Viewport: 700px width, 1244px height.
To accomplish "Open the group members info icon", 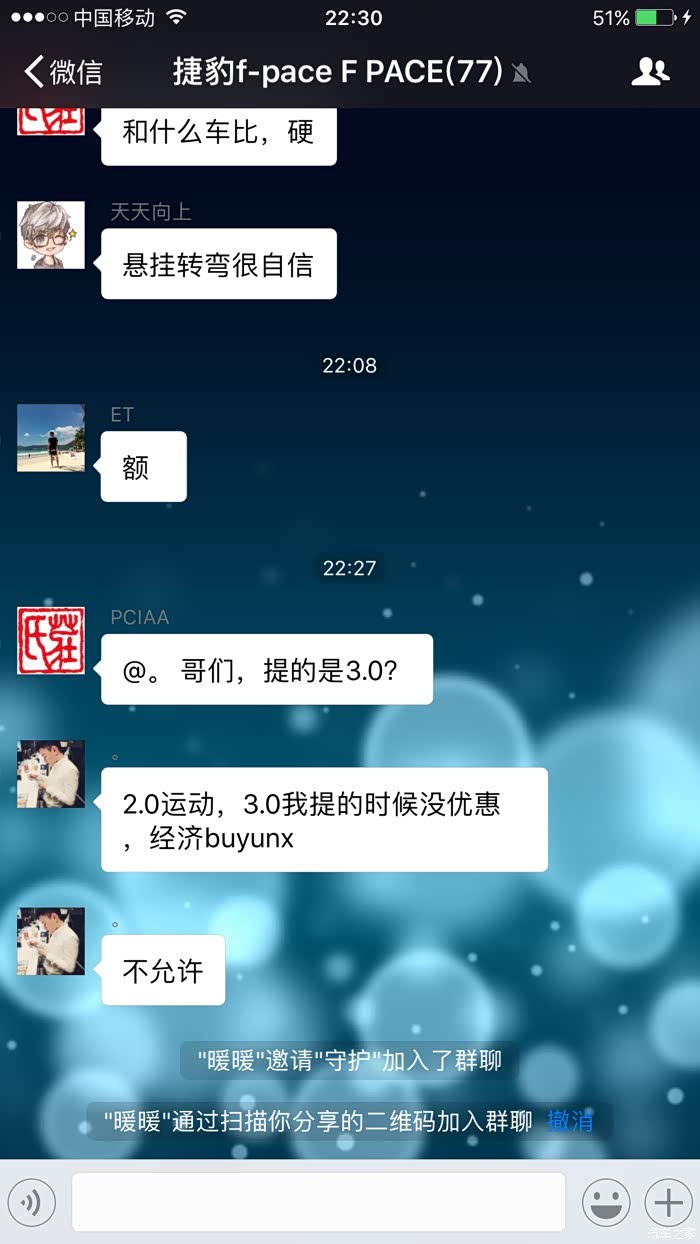I will click(650, 72).
